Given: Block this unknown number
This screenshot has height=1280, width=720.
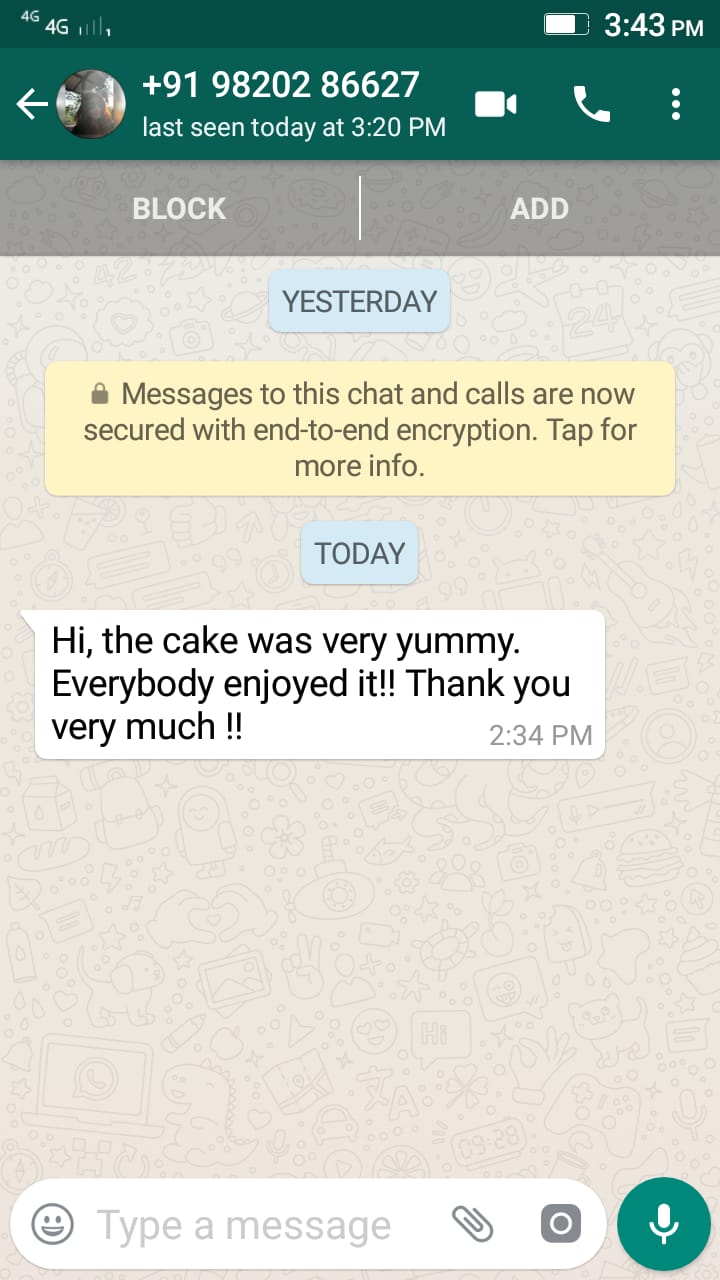Looking at the screenshot, I should click(x=179, y=208).
